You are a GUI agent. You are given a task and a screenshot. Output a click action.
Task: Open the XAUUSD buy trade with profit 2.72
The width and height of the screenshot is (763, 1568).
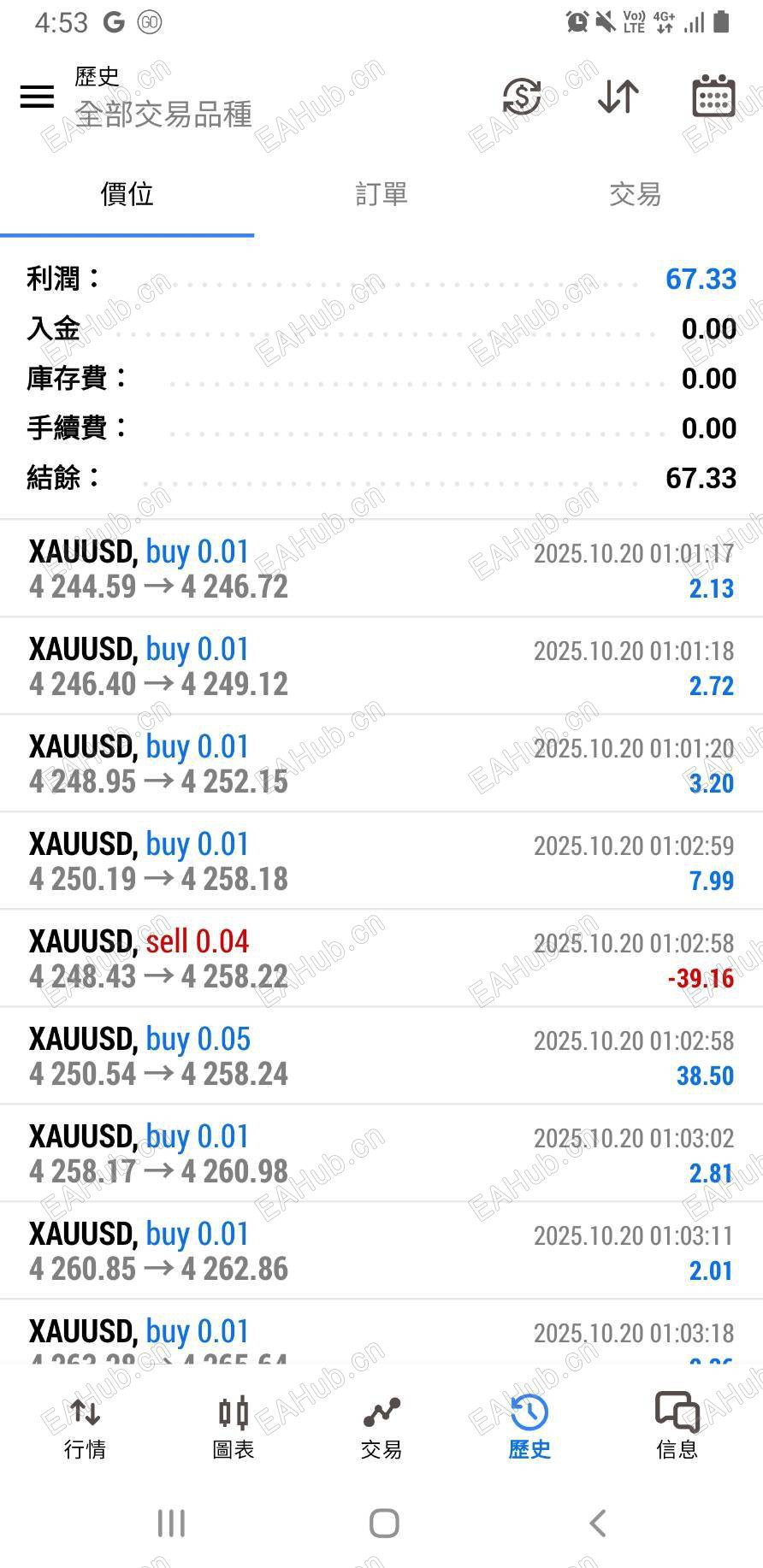pos(381,666)
